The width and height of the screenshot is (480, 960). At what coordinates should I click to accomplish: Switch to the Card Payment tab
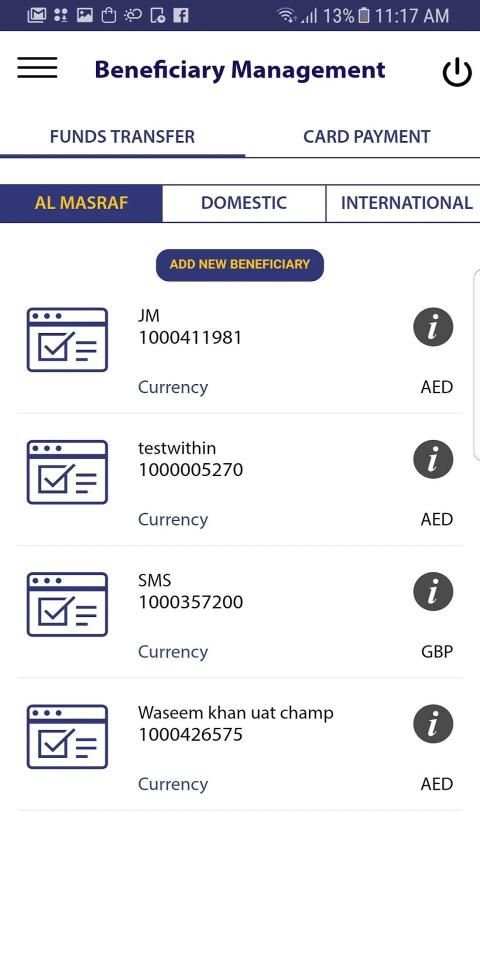tap(367, 137)
